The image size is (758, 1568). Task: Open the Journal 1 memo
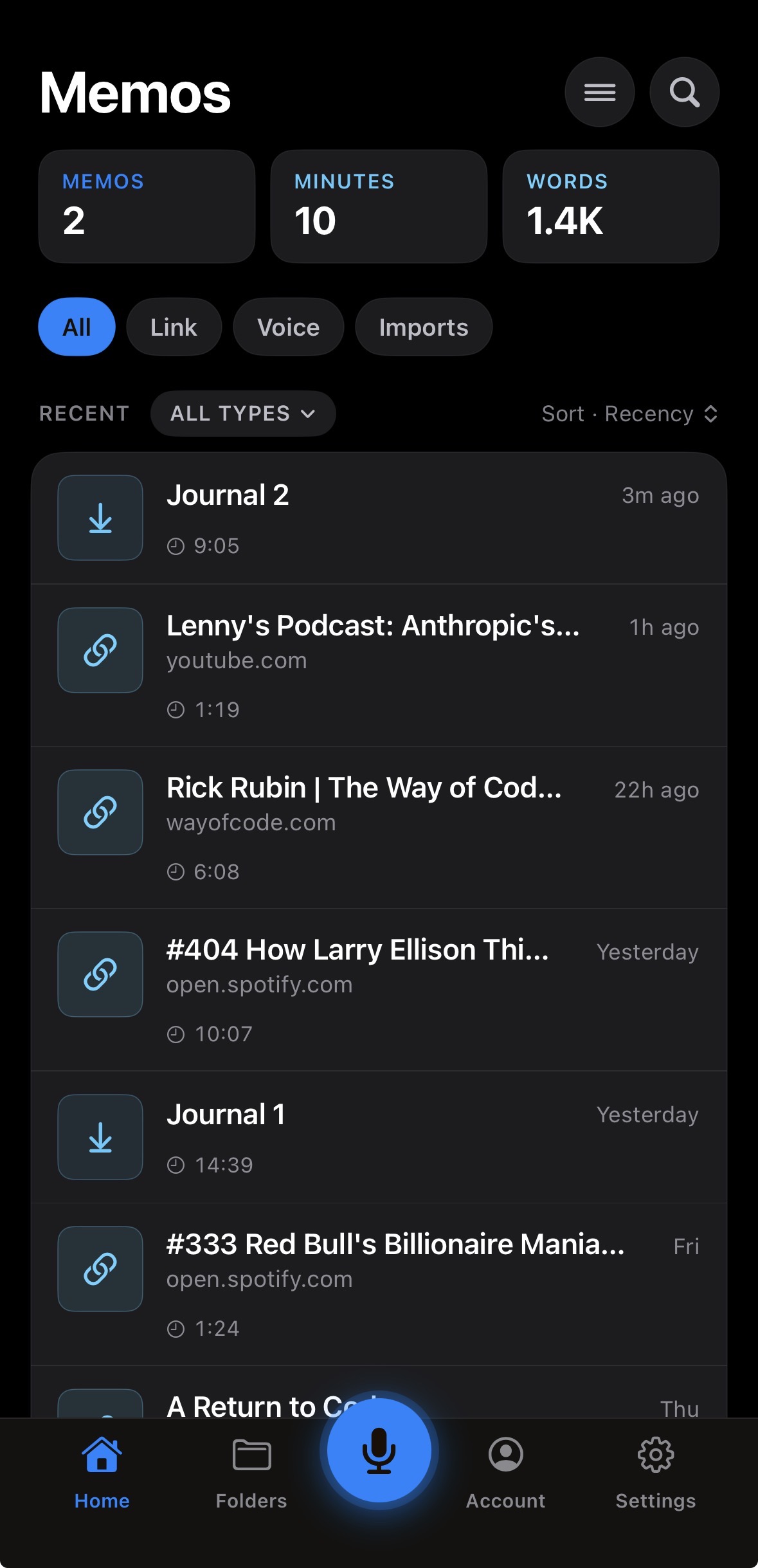(379, 1137)
